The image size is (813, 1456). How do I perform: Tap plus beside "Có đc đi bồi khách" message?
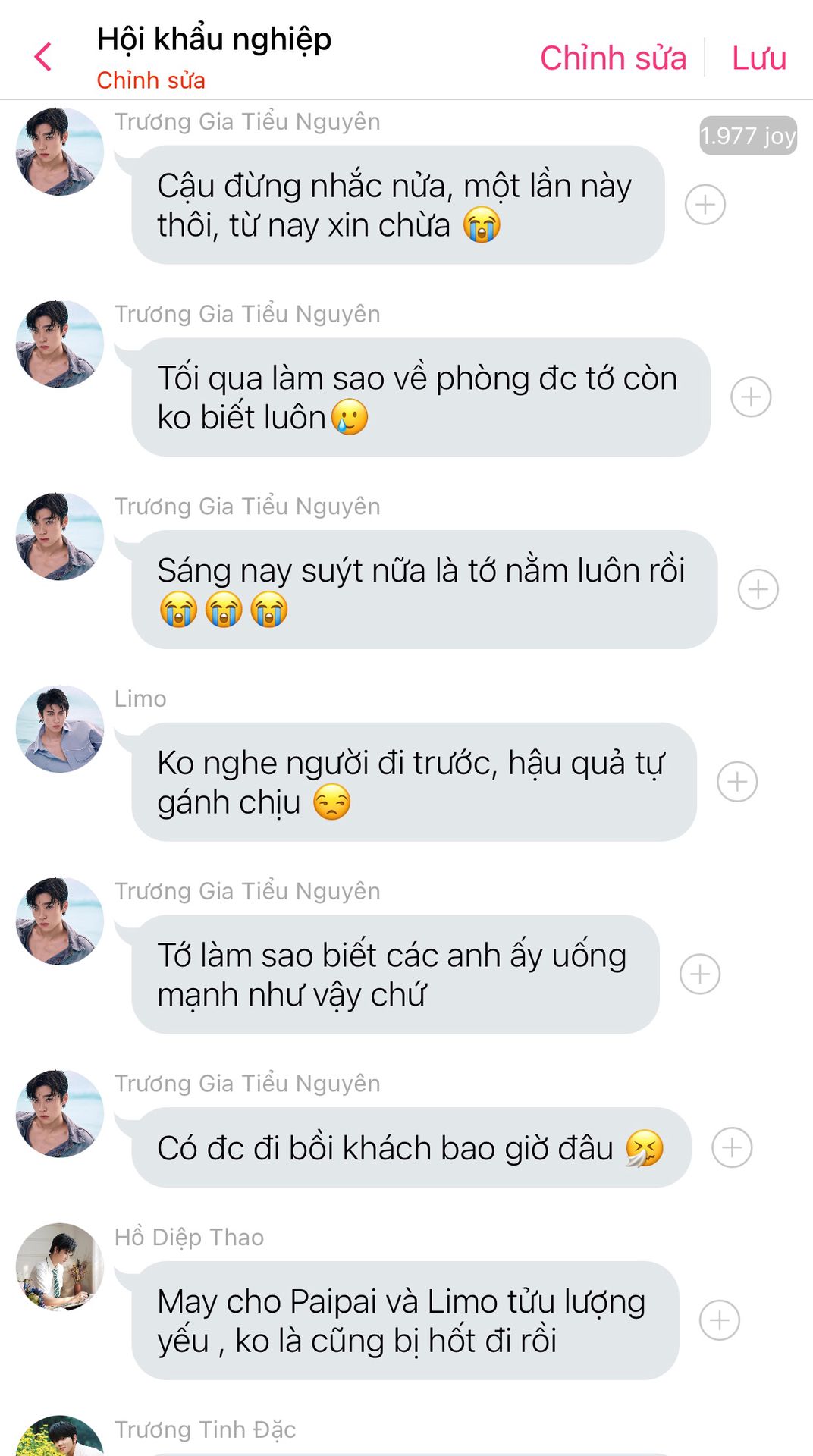[x=732, y=1147]
